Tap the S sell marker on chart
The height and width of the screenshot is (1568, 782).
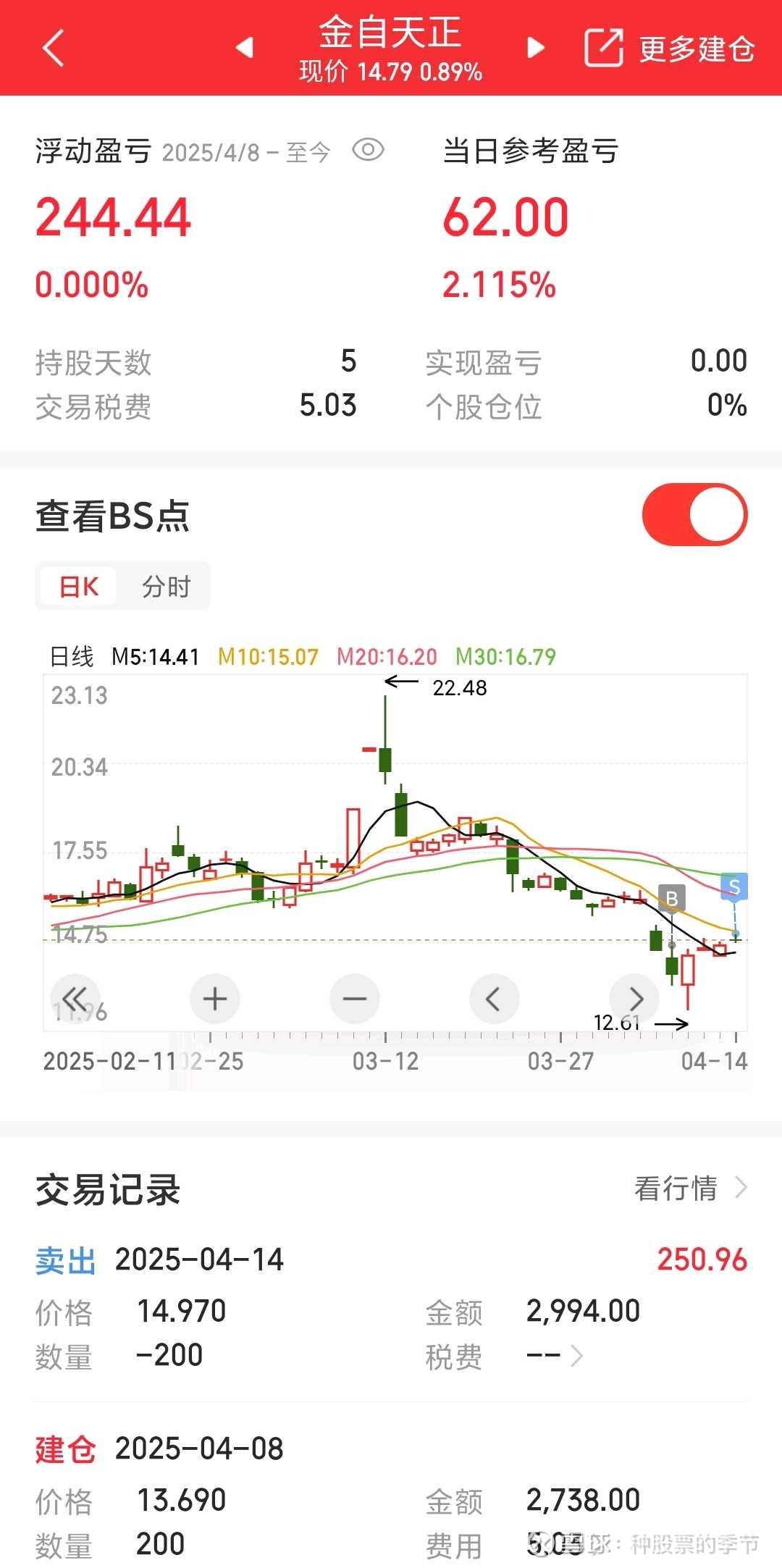point(734,886)
